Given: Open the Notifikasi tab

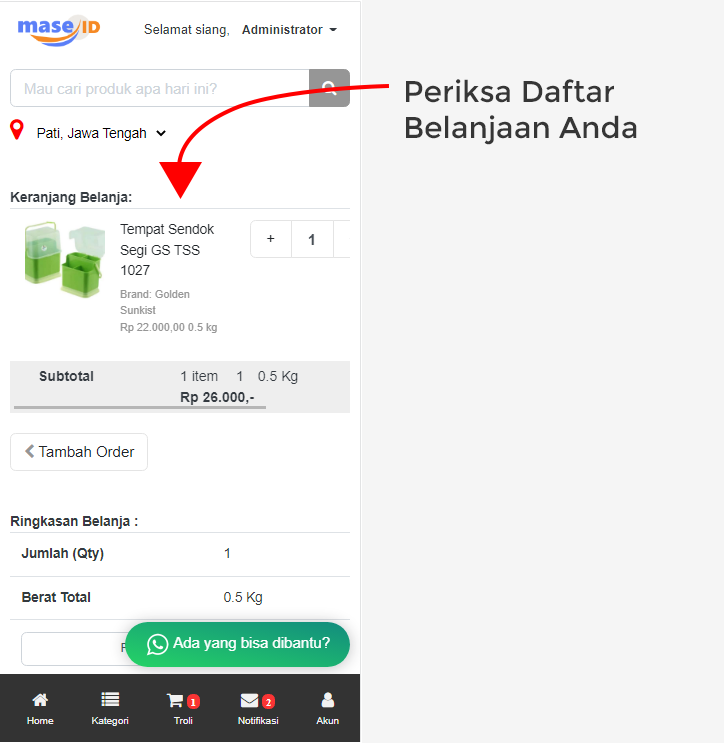Looking at the screenshot, I should pyautogui.click(x=257, y=708).
